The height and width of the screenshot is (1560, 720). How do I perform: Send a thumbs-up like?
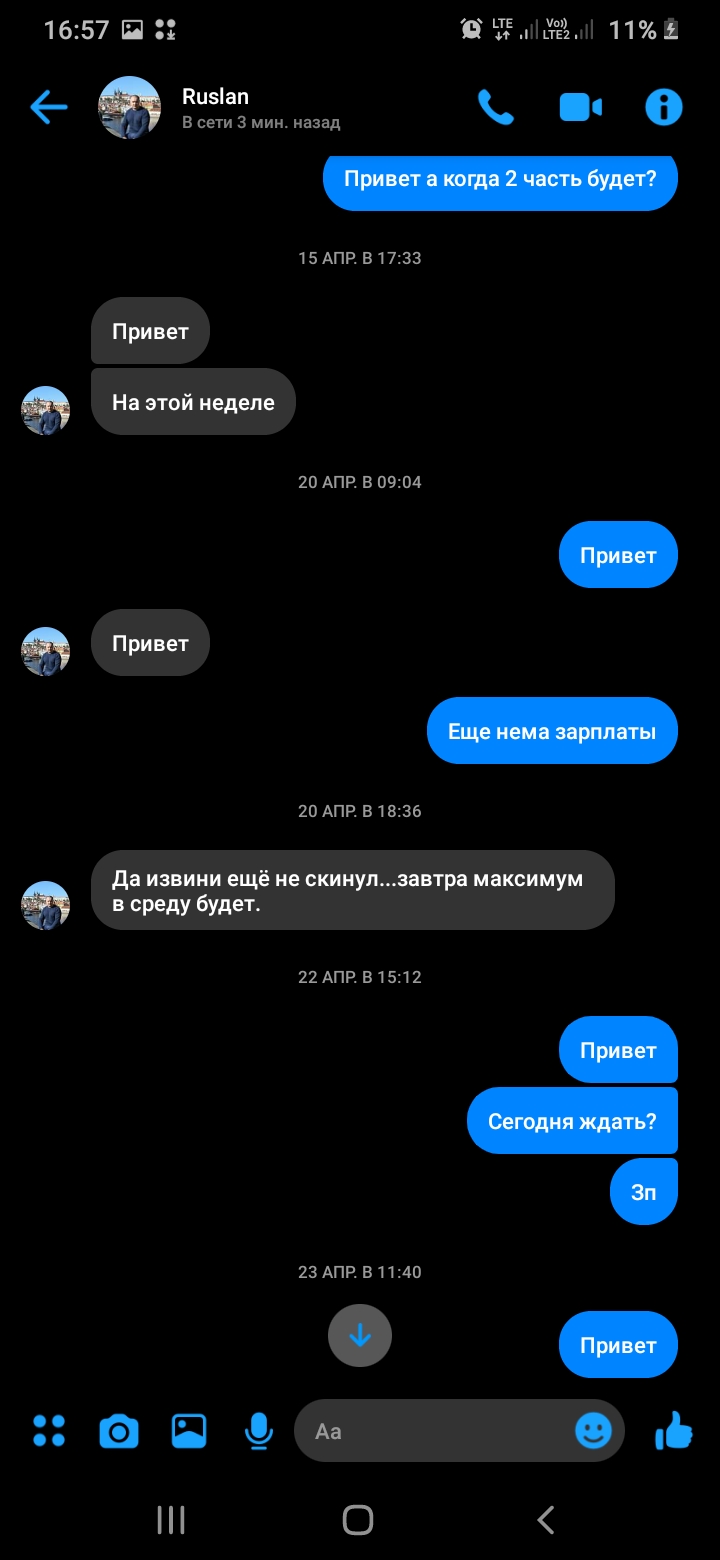tap(673, 1431)
